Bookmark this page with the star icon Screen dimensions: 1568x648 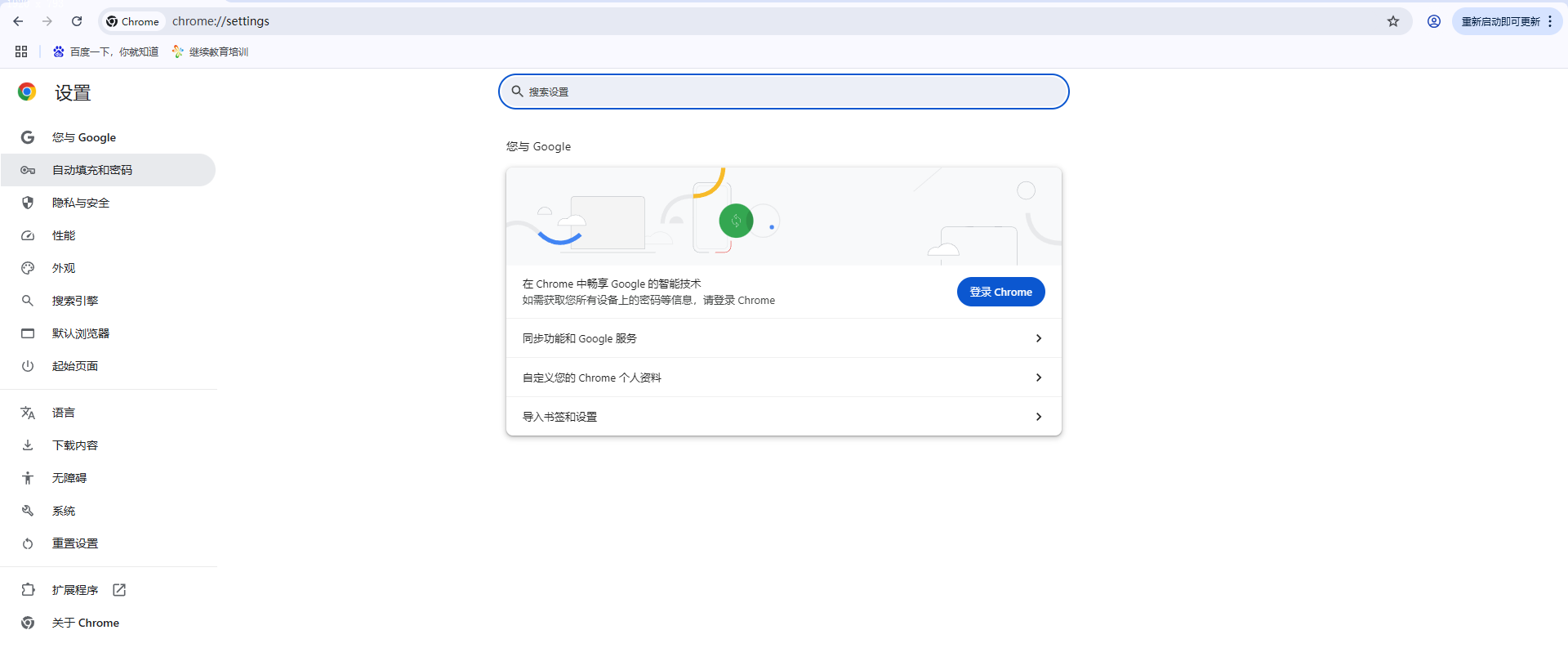1393,21
